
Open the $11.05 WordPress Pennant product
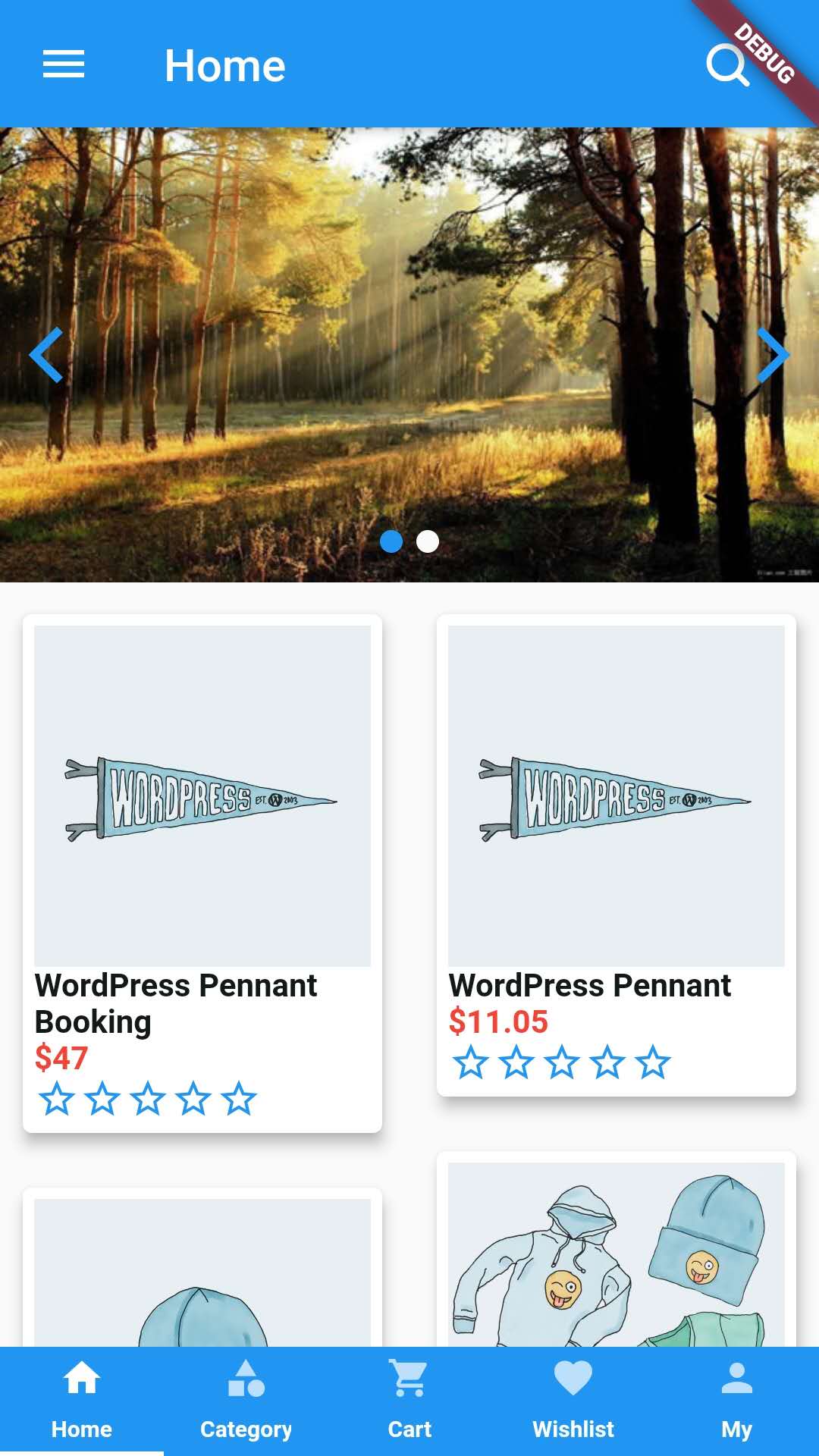pos(616,853)
